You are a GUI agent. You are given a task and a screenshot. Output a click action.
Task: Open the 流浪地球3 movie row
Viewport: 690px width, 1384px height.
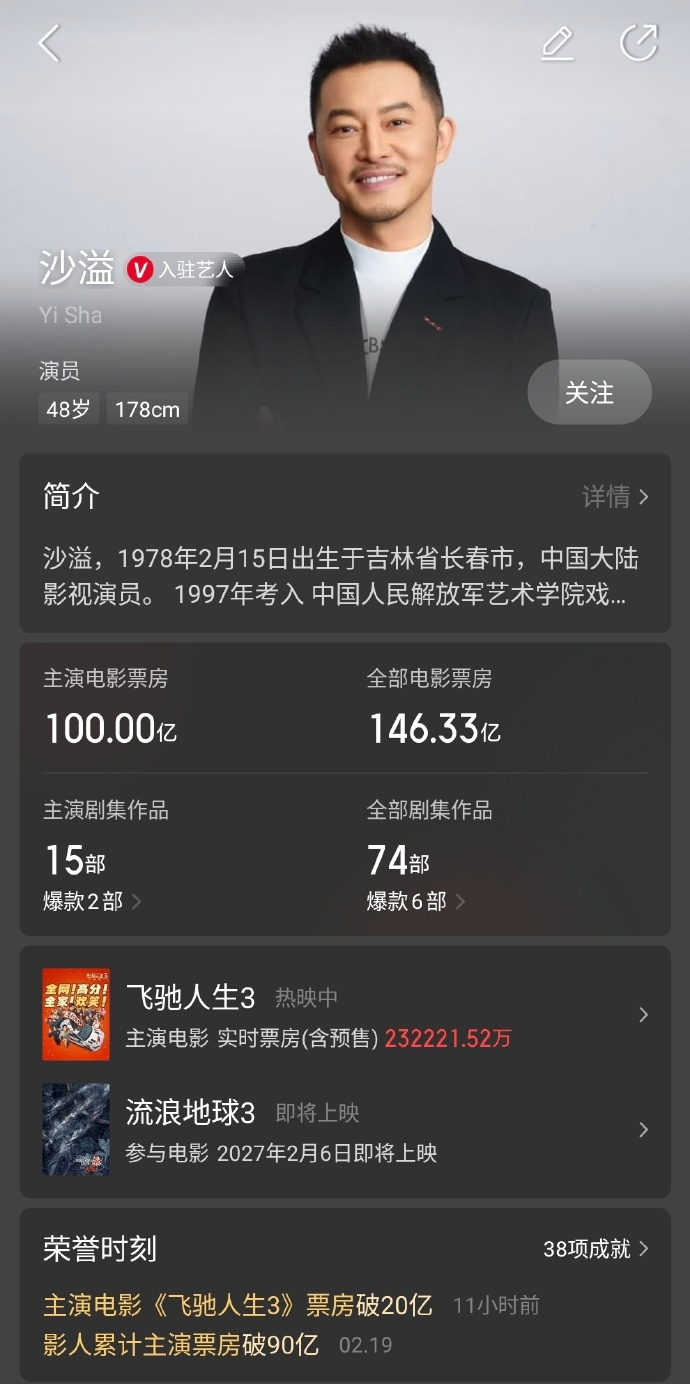345,1129
